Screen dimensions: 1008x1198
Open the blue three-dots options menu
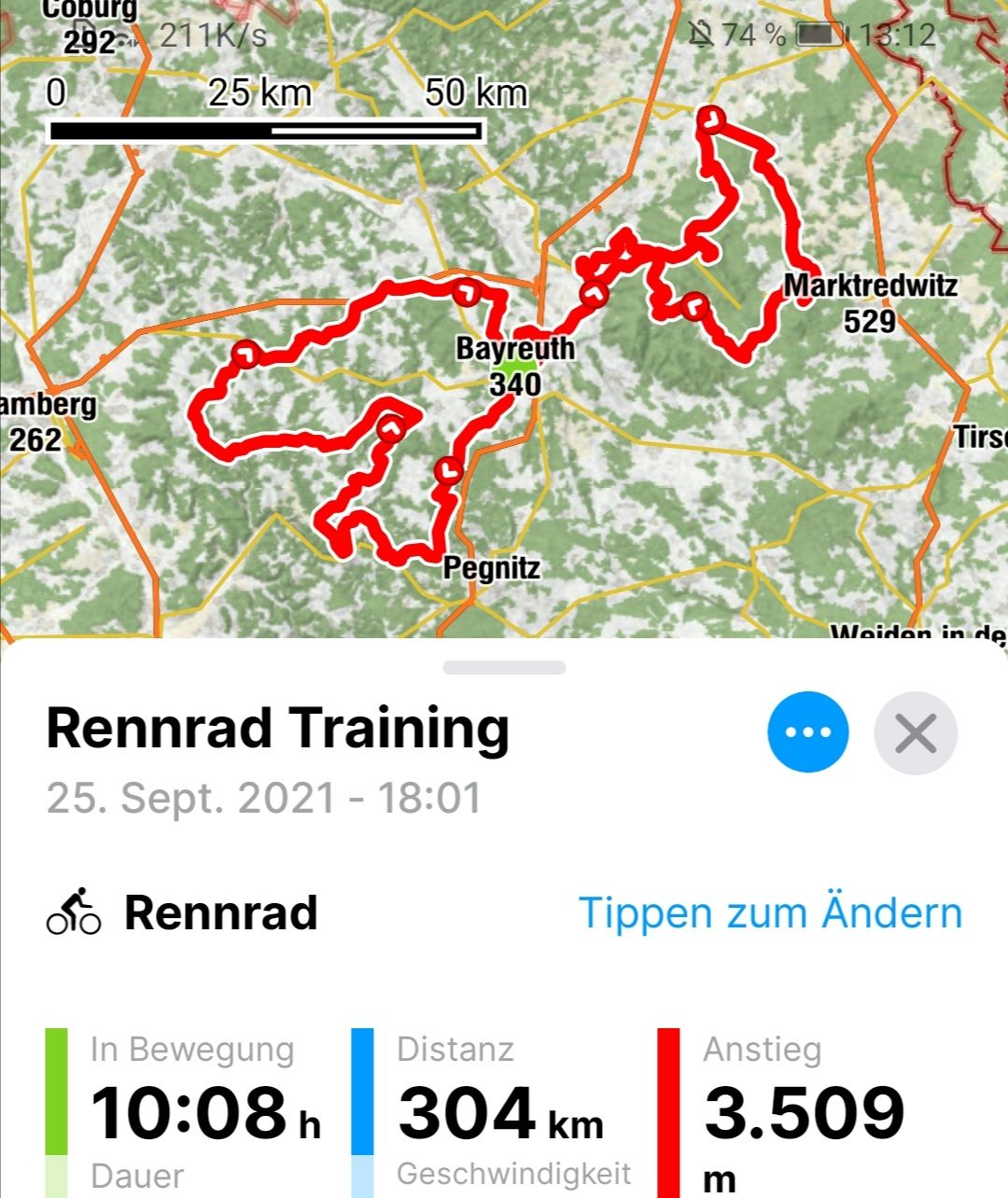tap(807, 732)
